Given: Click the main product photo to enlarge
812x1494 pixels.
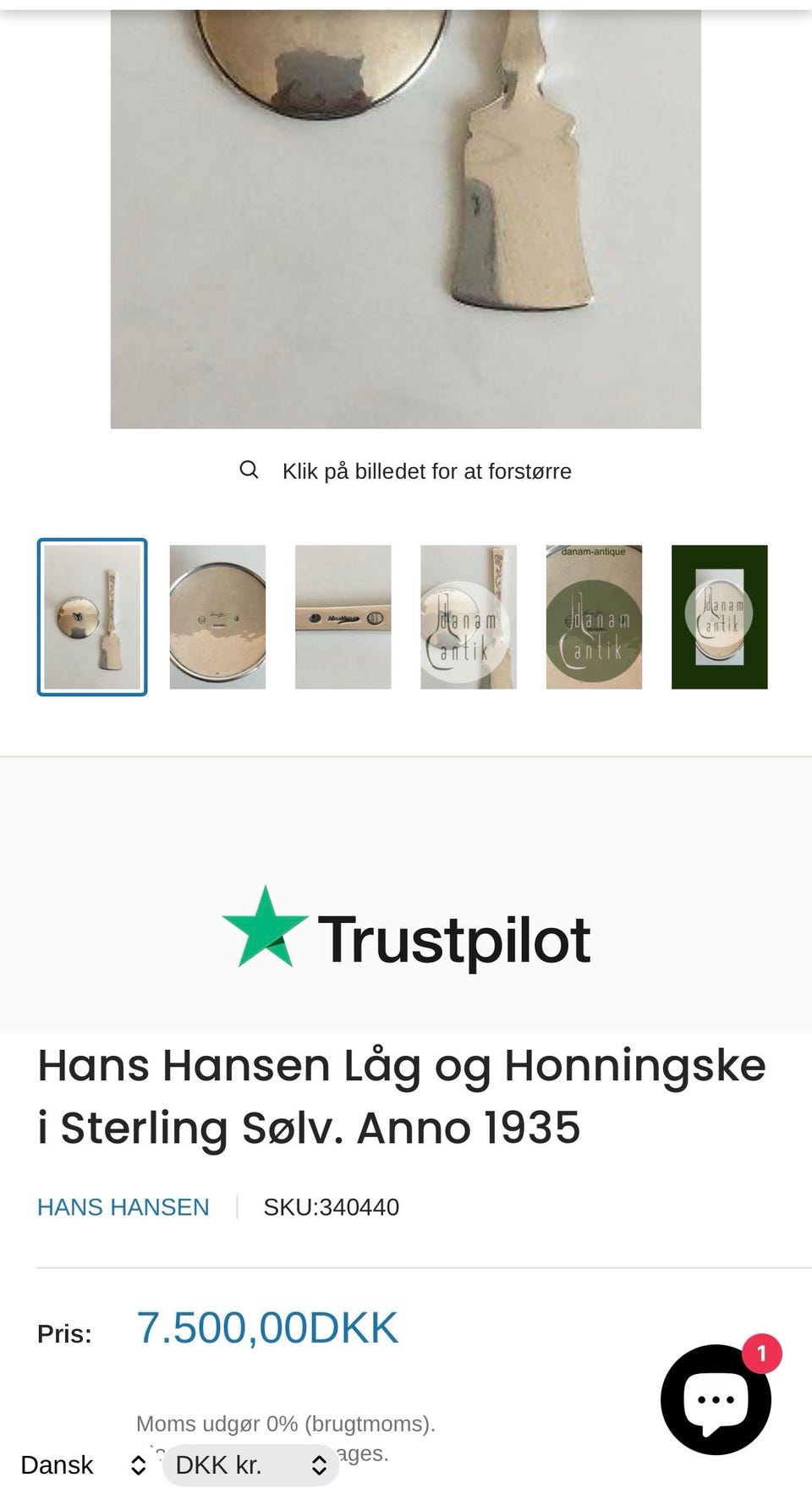Looking at the screenshot, I should pyautogui.click(x=406, y=211).
